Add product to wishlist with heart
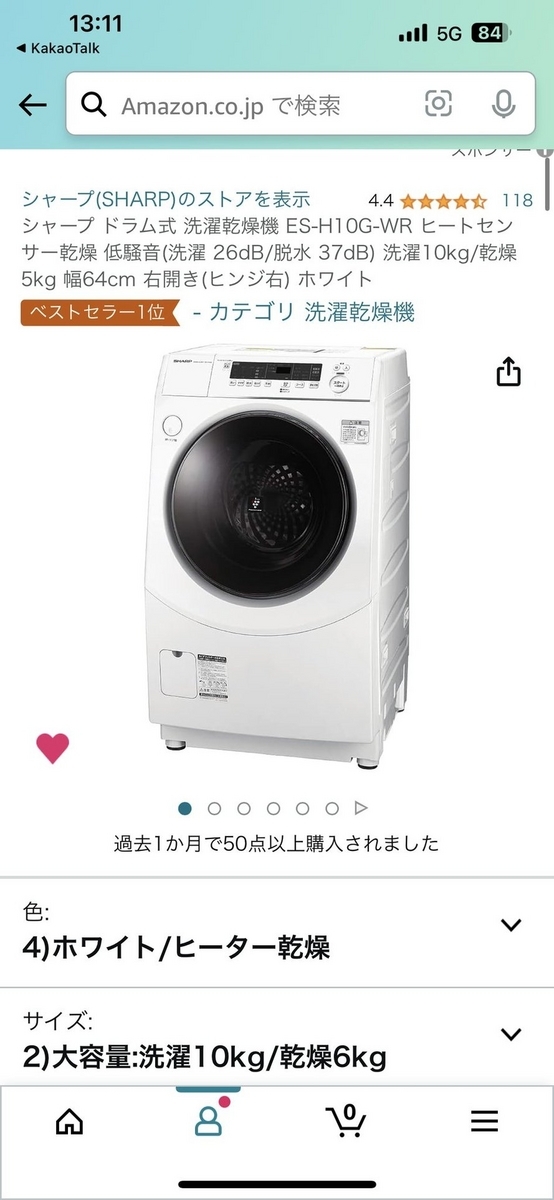Viewport: 554px width, 1200px height. (52, 748)
